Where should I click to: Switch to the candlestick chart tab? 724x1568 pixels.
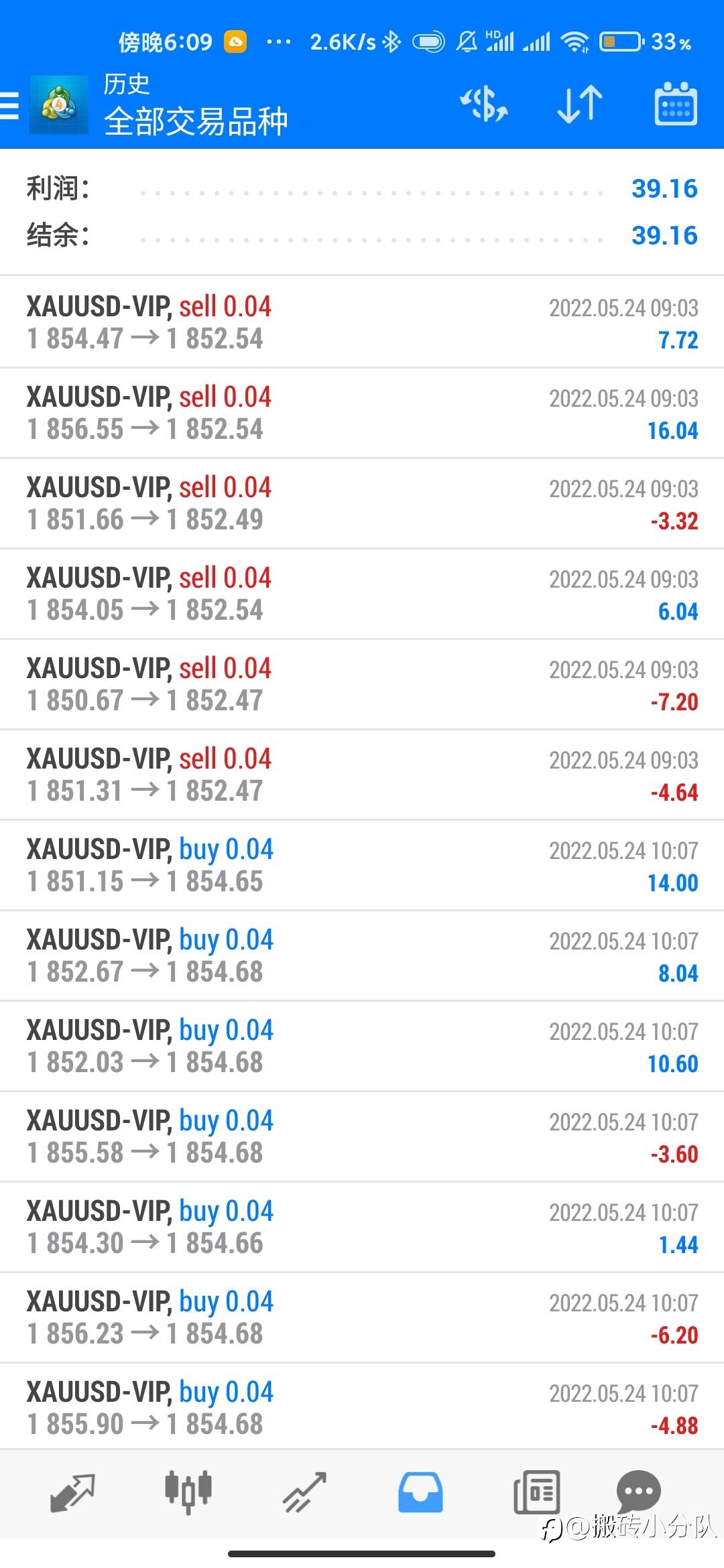(188, 1493)
